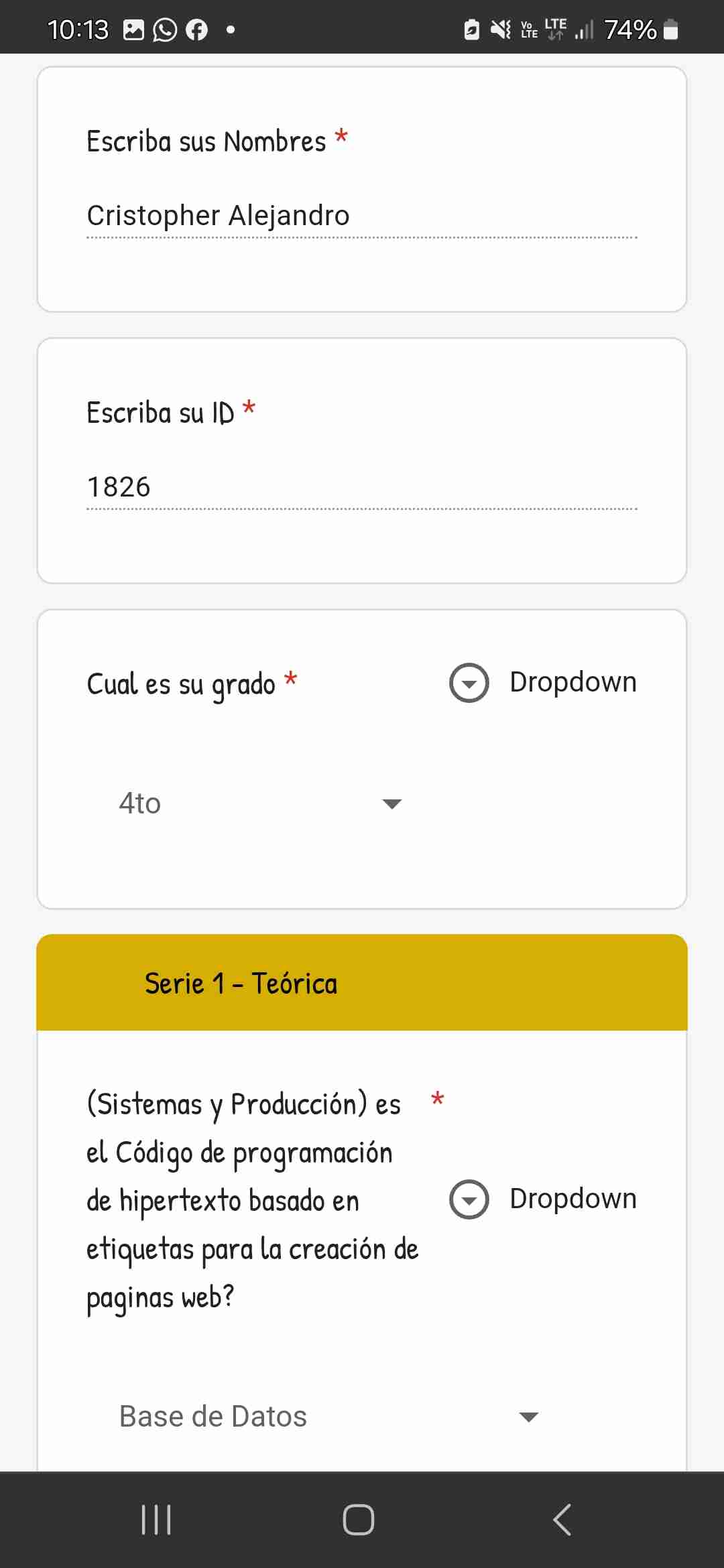The height and width of the screenshot is (1568, 724).
Task: Expand the Base de Datos dropdown
Action: coord(328,1417)
